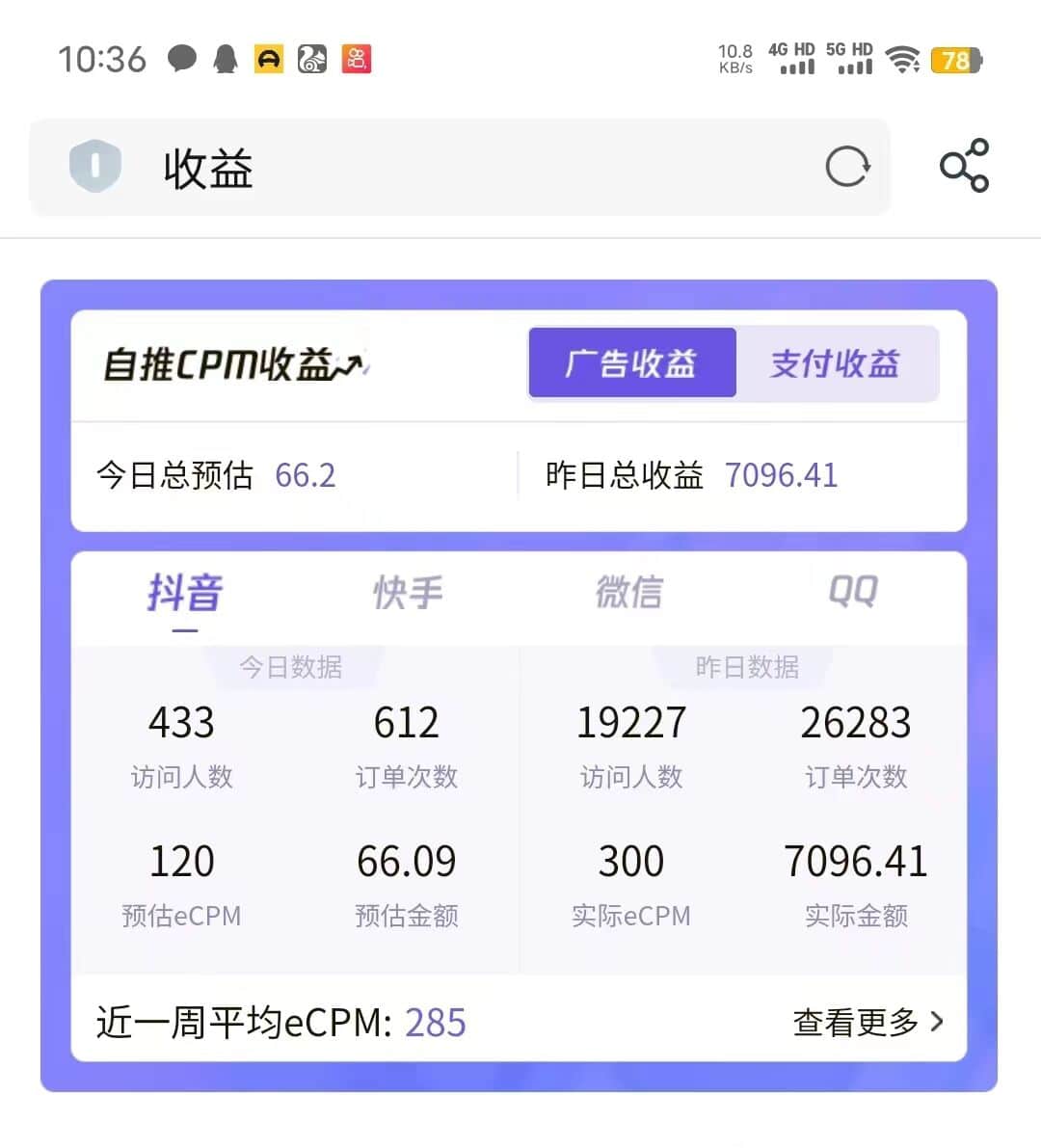
Task: Open the eCPM value 285 link
Action: [436, 1024]
